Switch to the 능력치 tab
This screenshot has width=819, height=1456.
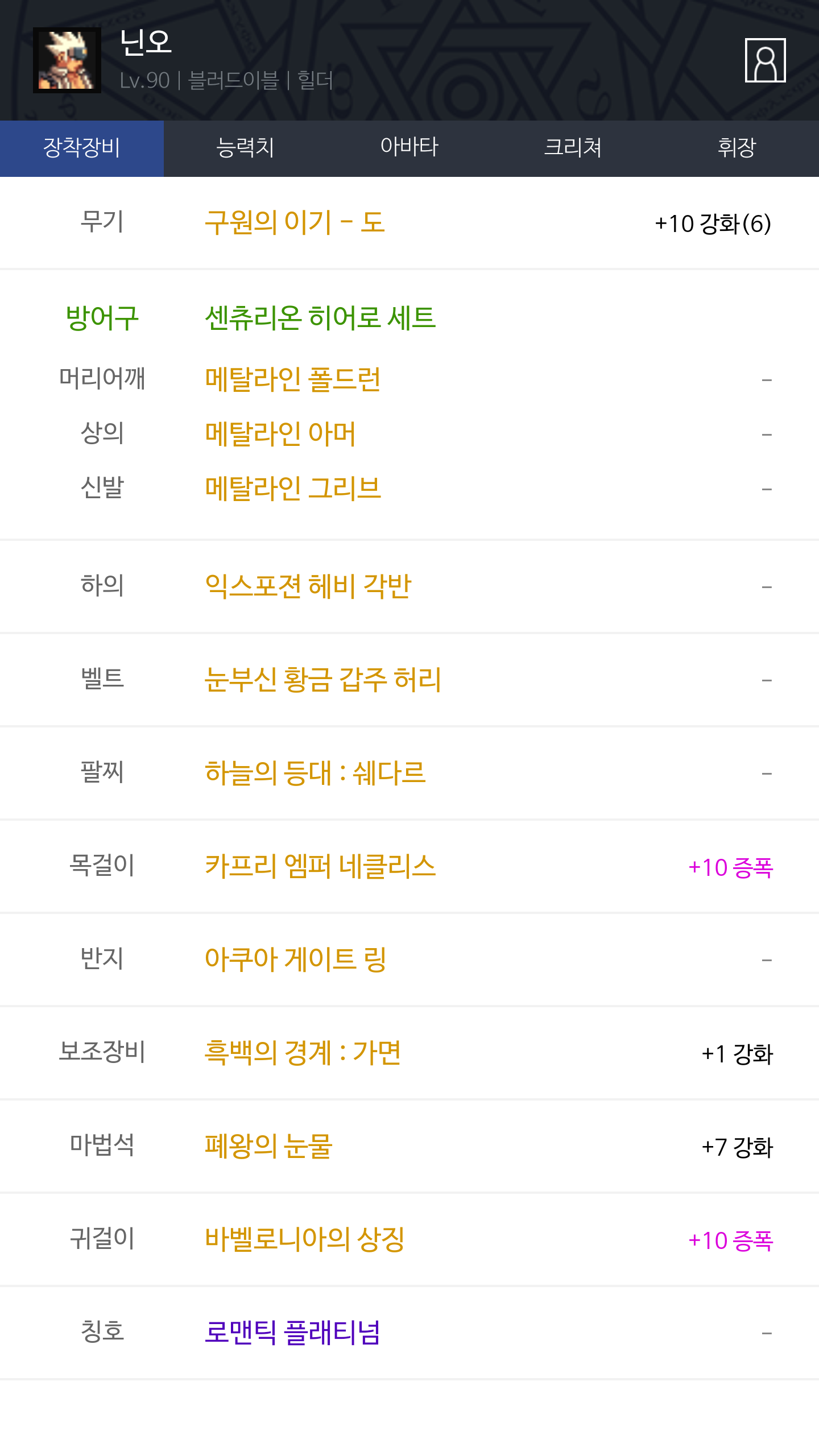click(246, 148)
